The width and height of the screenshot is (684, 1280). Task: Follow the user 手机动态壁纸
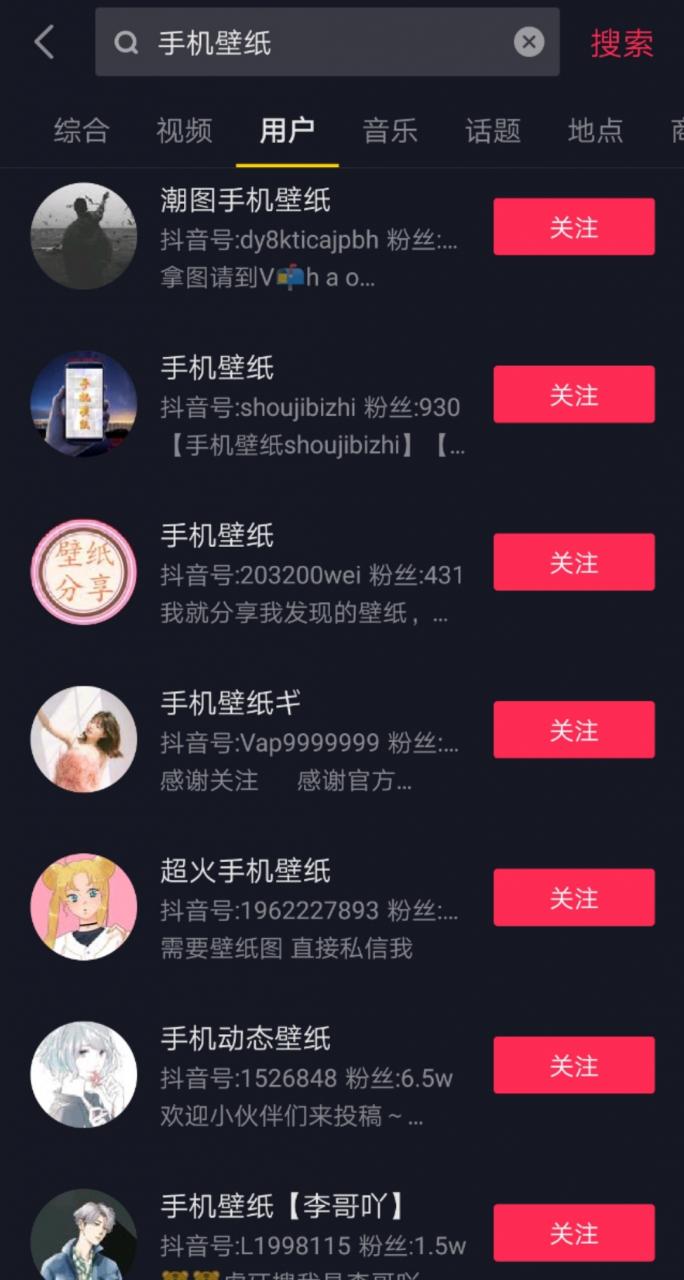tap(574, 1065)
